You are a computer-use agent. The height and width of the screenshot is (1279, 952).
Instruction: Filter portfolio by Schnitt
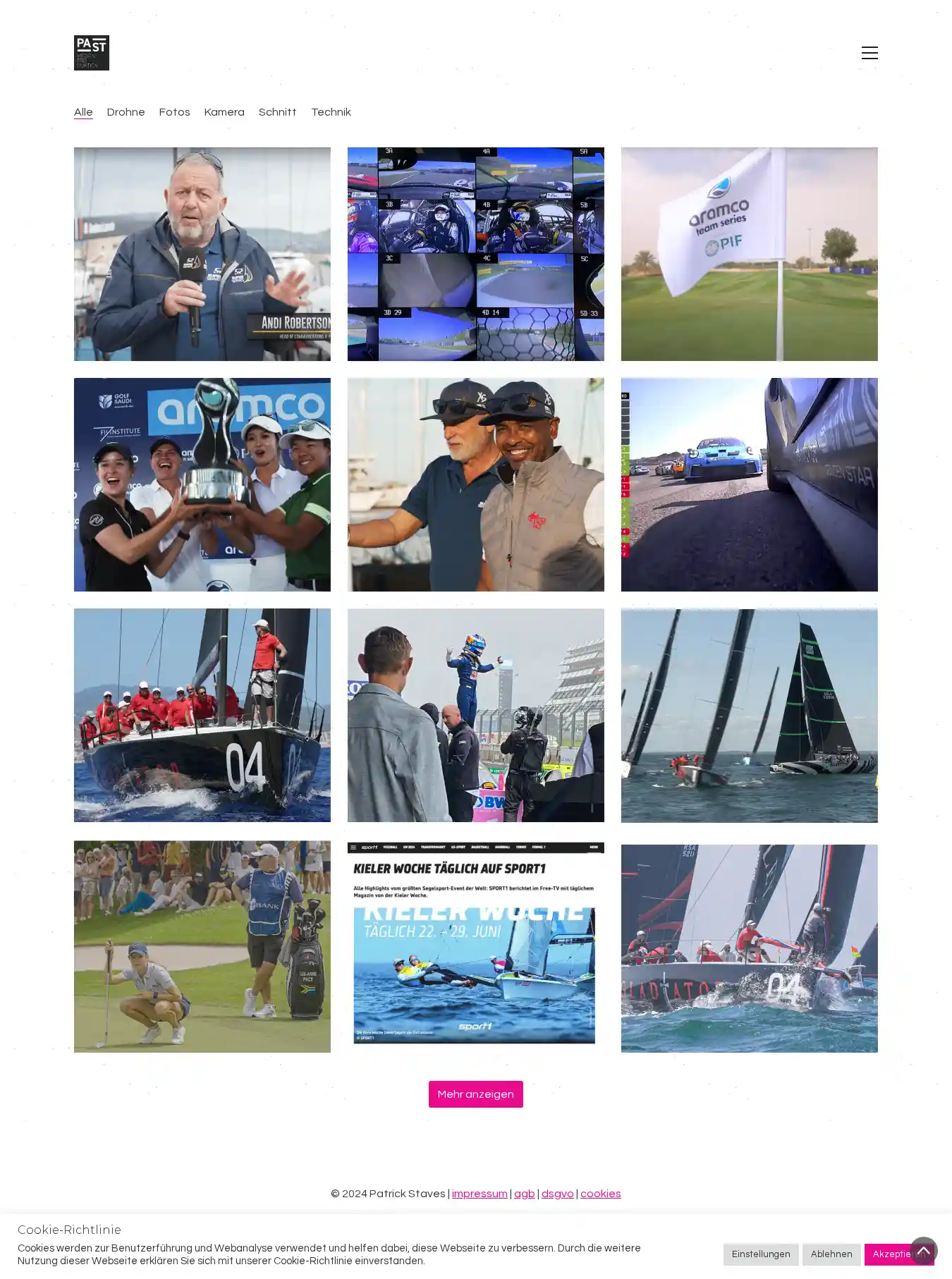(x=277, y=112)
